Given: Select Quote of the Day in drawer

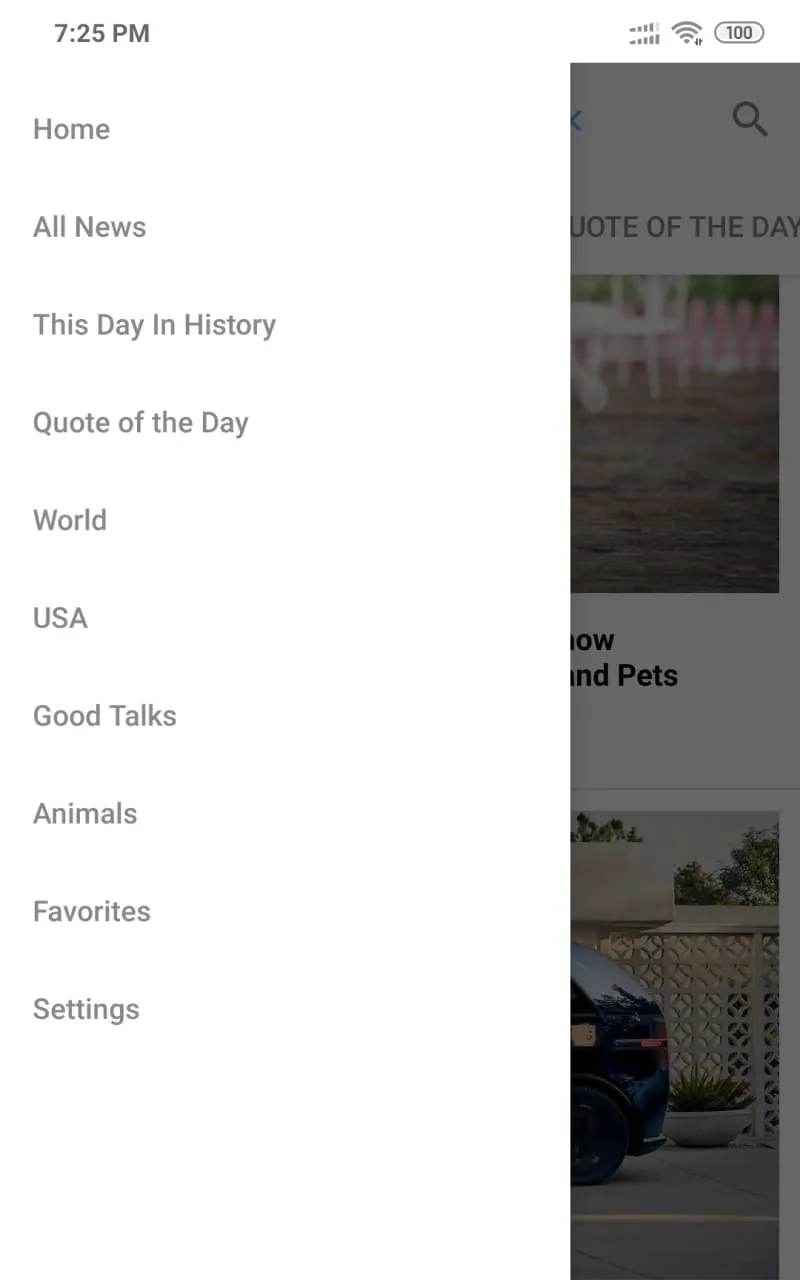Looking at the screenshot, I should (x=141, y=423).
